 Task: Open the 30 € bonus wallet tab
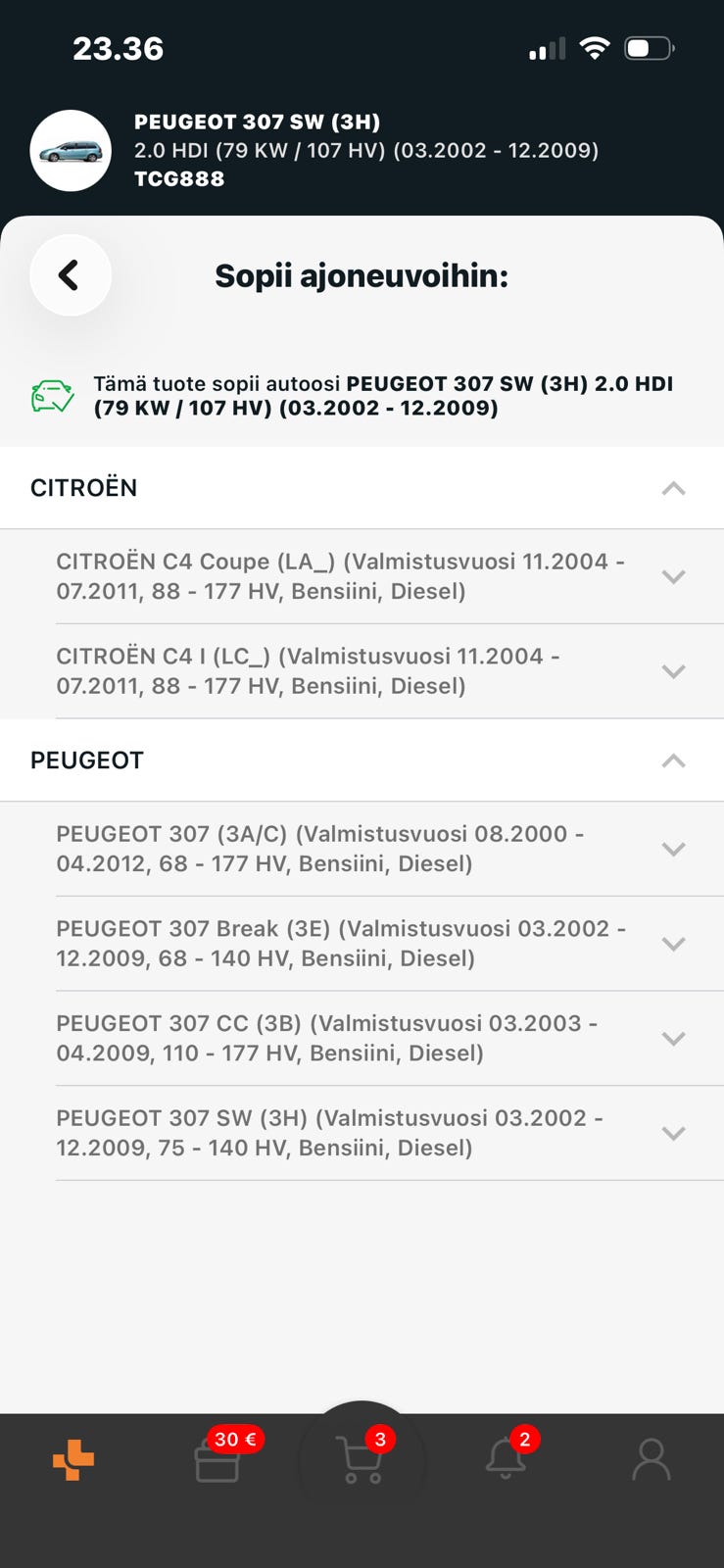point(218,1459)
